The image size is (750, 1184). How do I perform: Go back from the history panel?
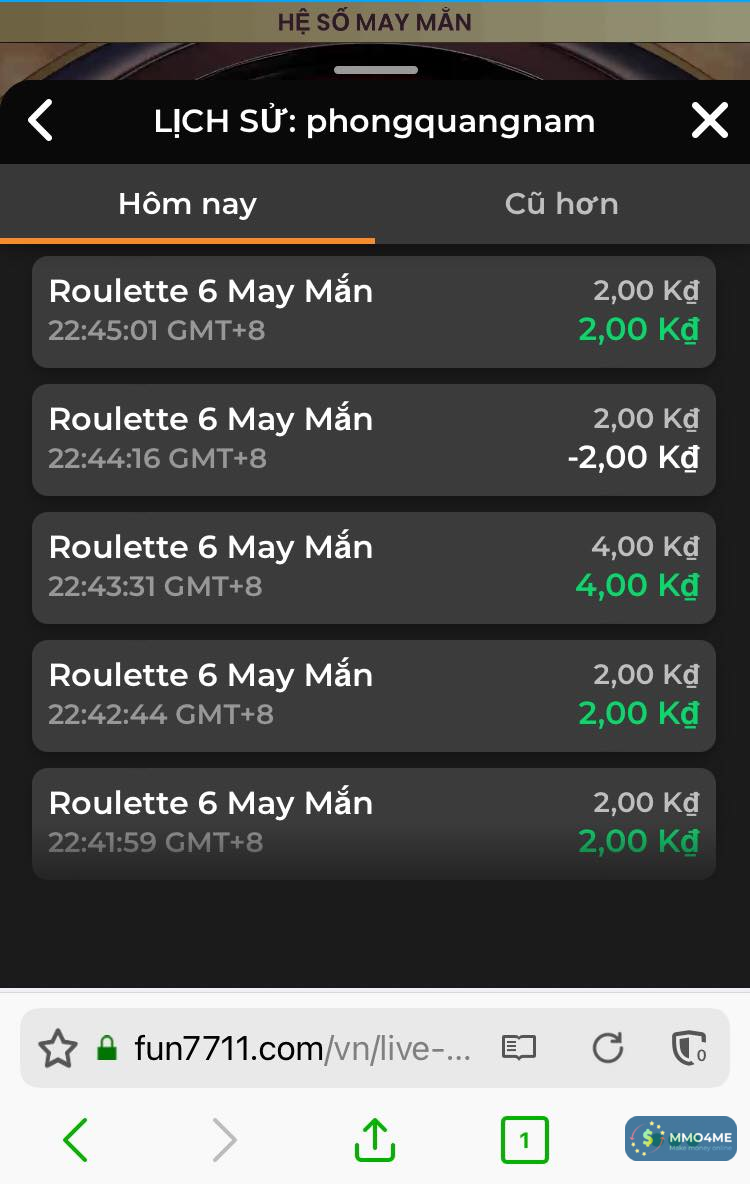(40, 121)
